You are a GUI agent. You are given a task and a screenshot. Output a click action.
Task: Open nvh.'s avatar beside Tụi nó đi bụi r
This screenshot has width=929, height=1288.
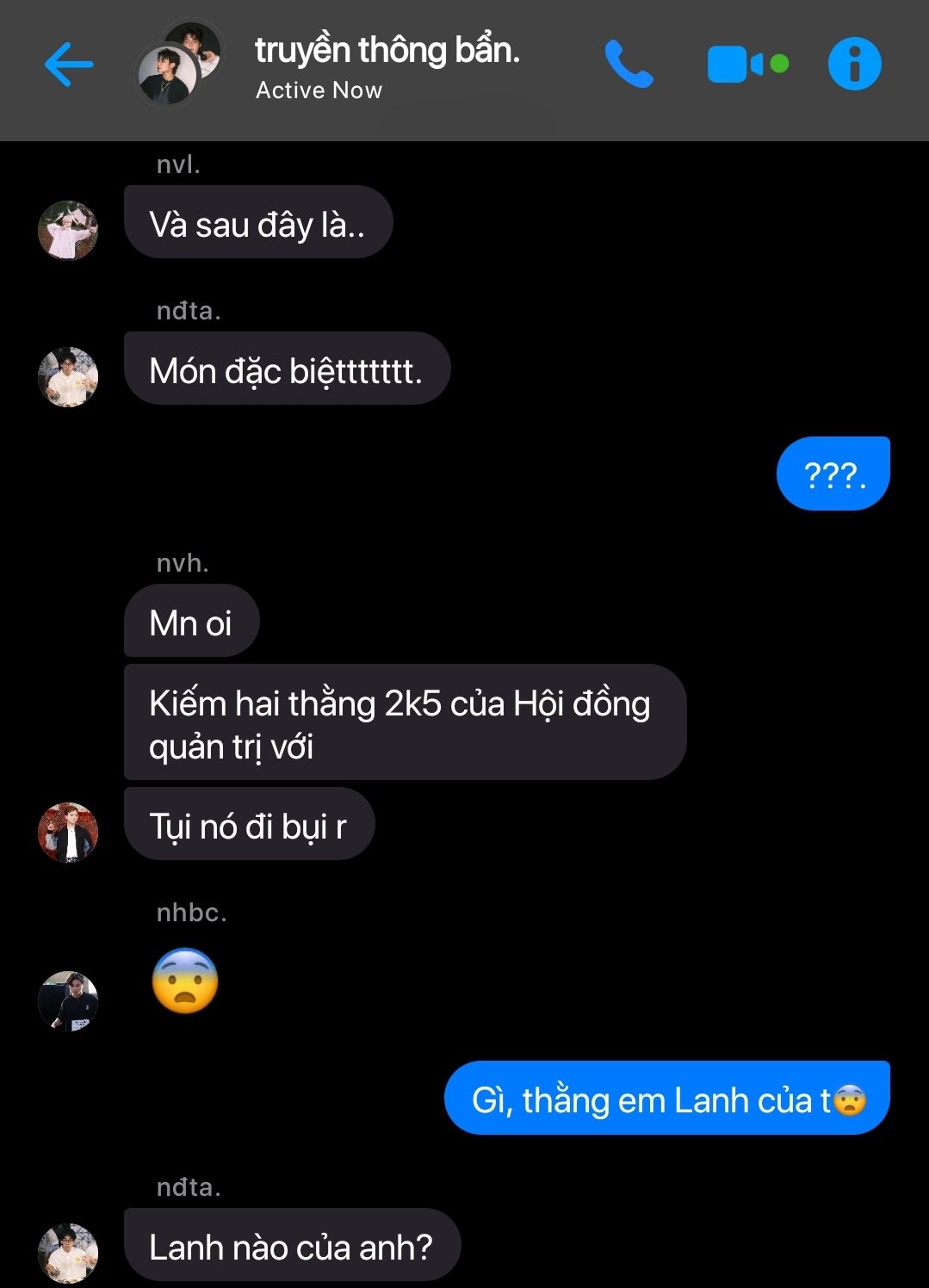68,832
